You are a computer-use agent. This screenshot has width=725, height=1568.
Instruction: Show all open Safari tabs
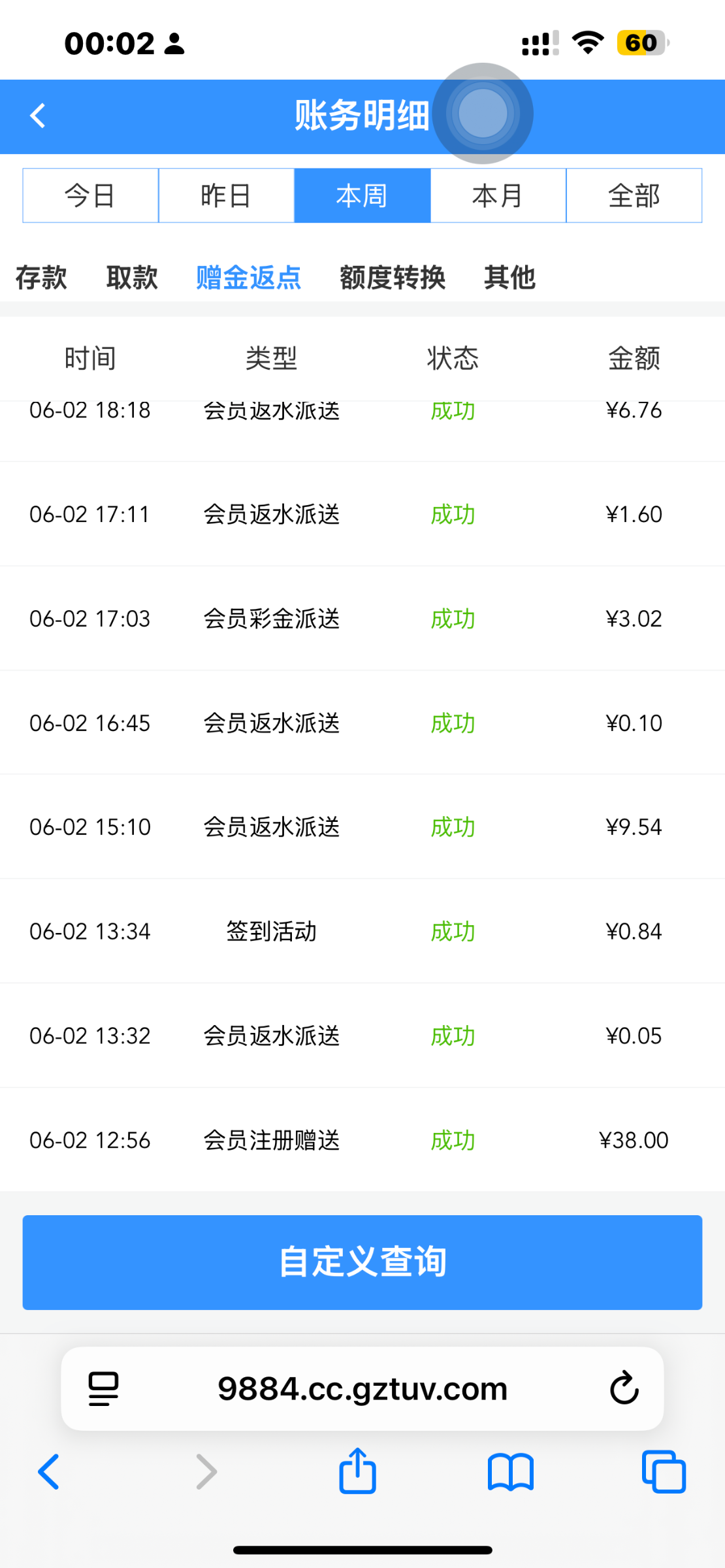(x=664, y=1472)
